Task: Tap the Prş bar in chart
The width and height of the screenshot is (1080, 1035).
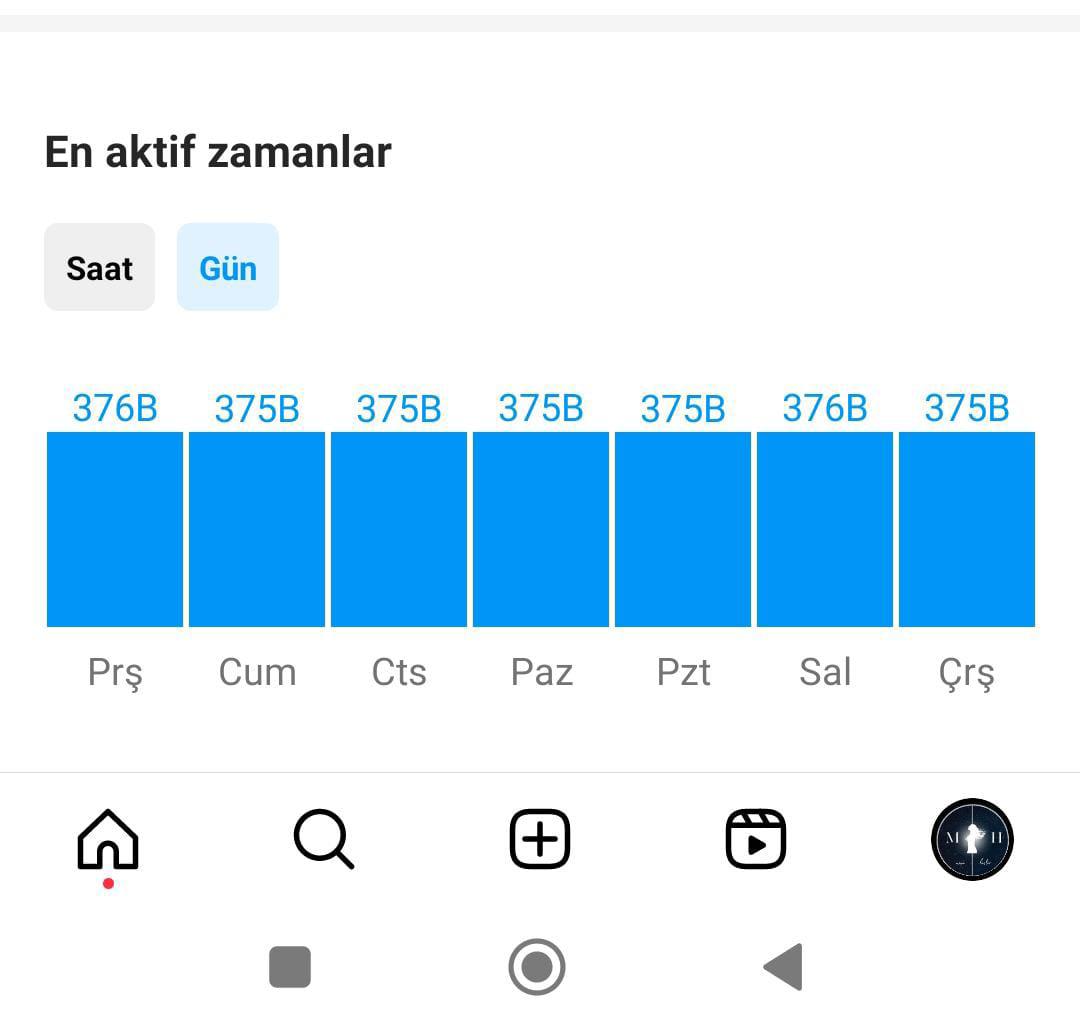Action: (115, 530)
